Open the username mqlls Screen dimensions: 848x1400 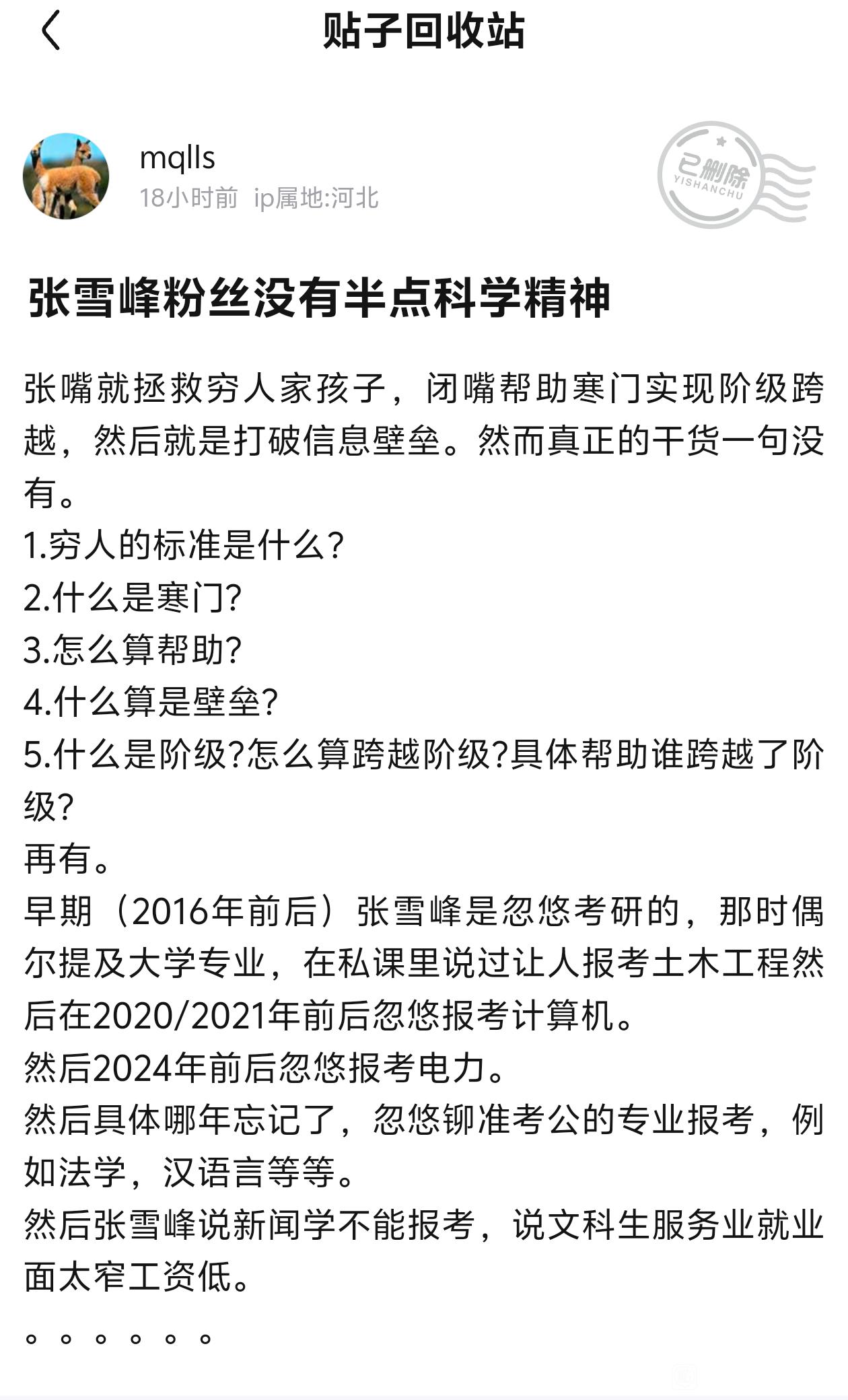(177, 157)
